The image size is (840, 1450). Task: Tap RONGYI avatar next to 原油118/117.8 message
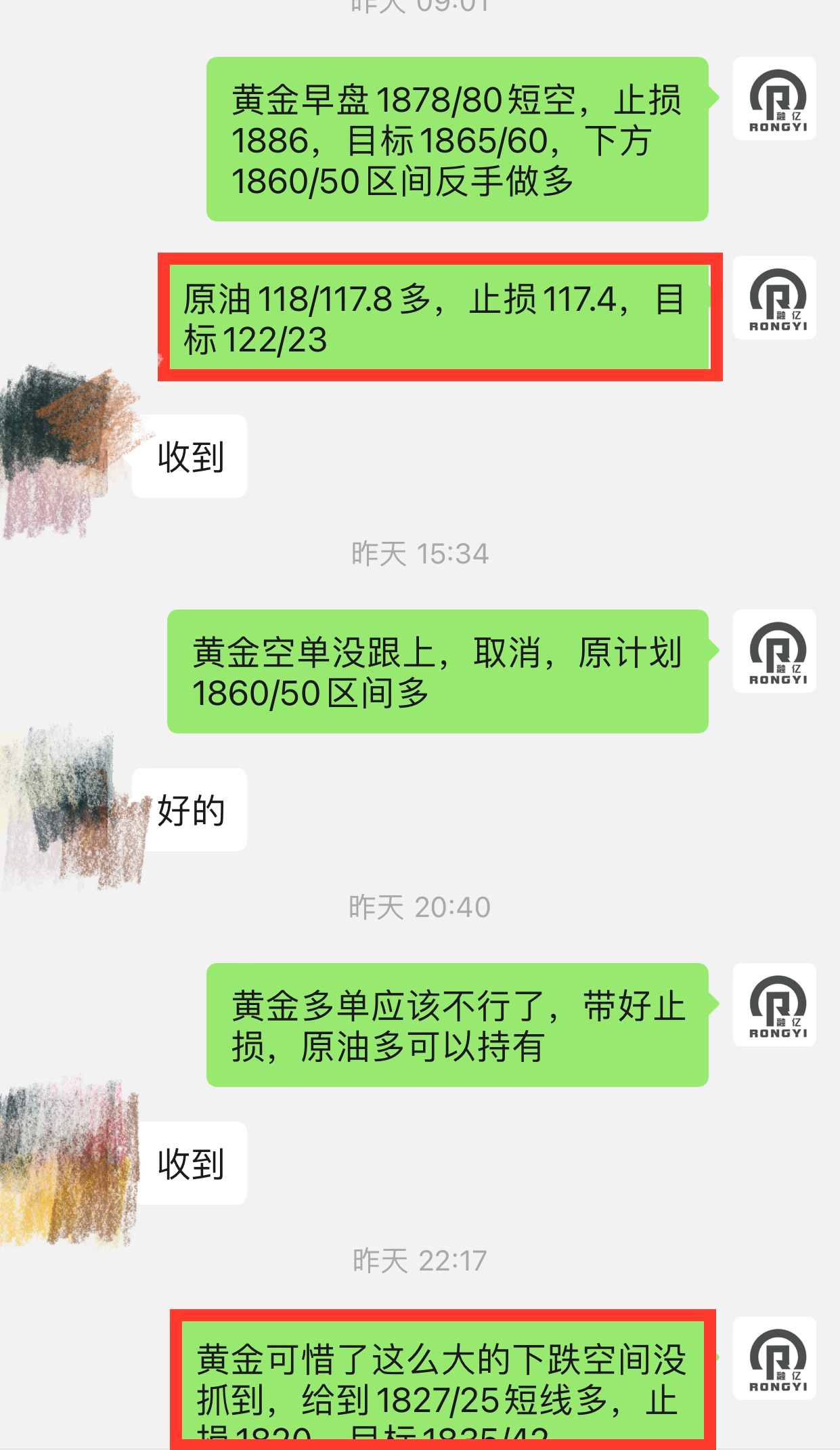click(774, 298)
